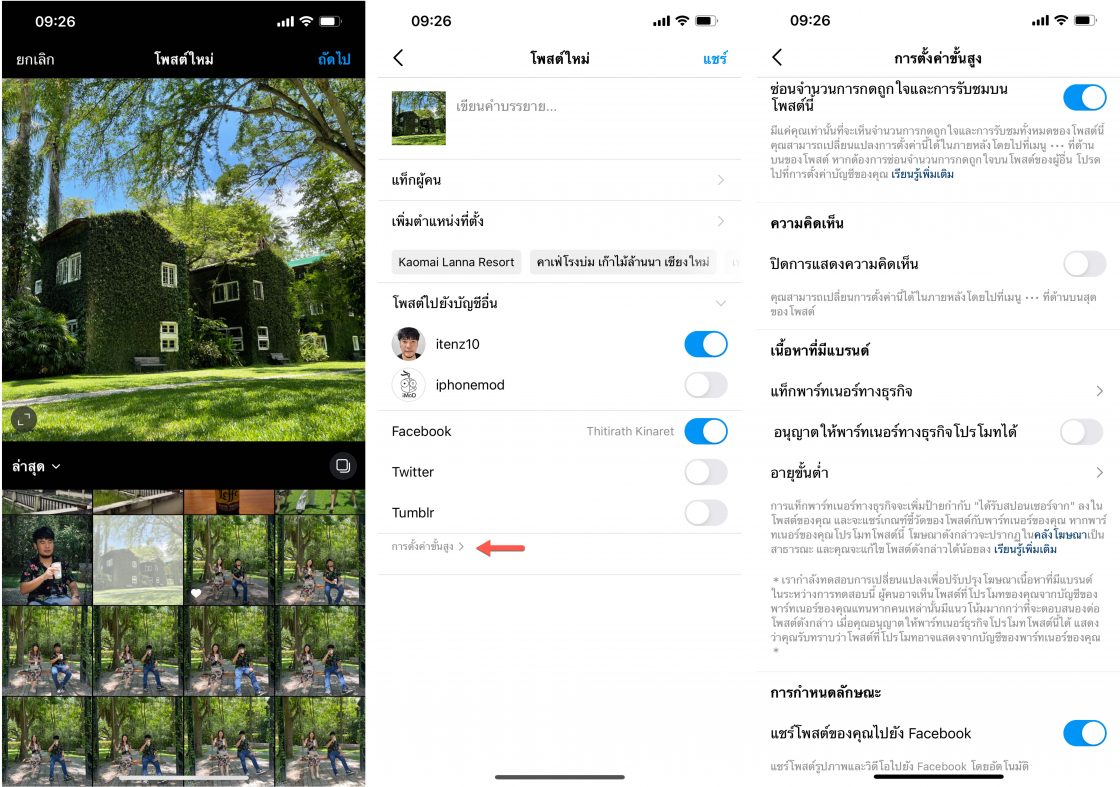Image resolution: width=1120 pixels, height=787 pixels.
Task: Turn on the Tumblr sharing toggle
Action: 705,513
